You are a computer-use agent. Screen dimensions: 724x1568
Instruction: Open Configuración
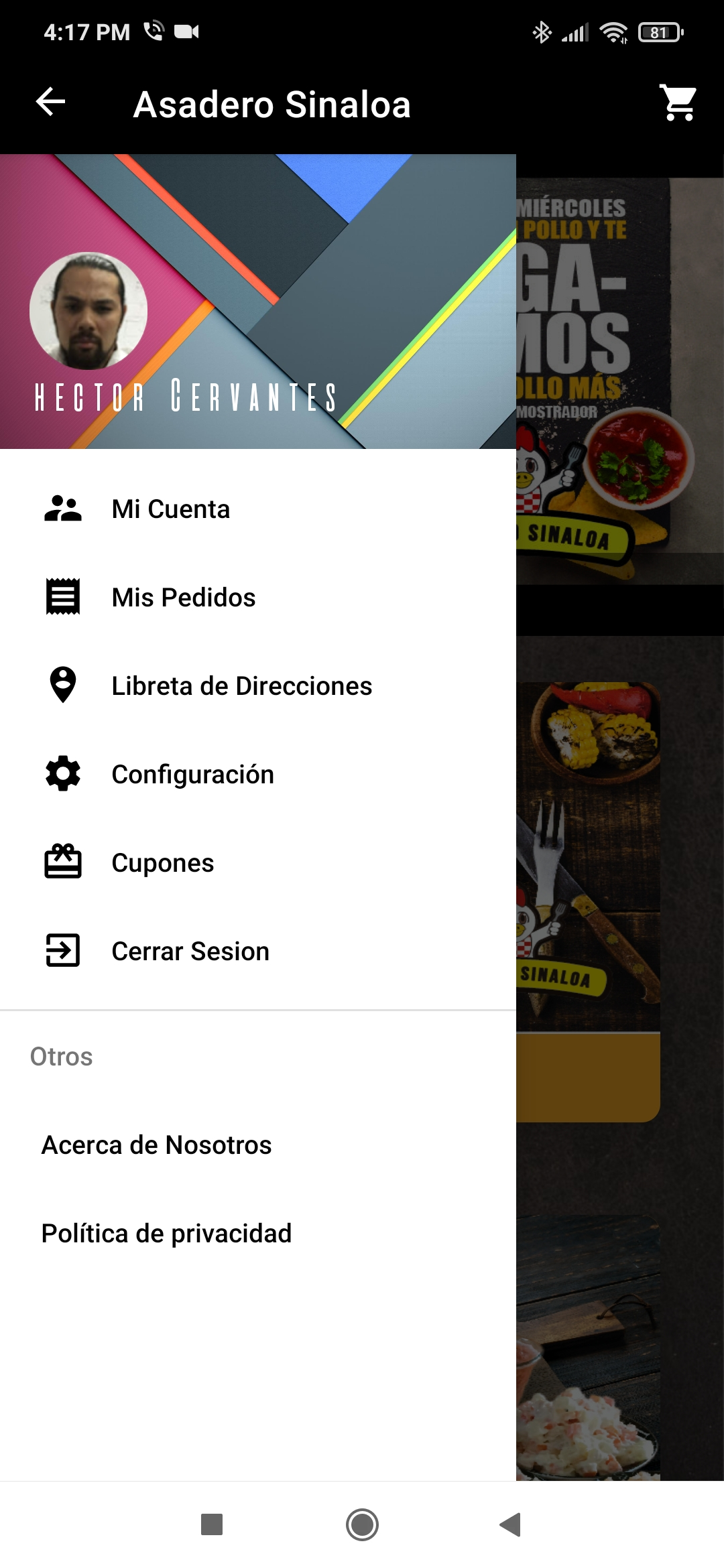click(x=193, y=773)
